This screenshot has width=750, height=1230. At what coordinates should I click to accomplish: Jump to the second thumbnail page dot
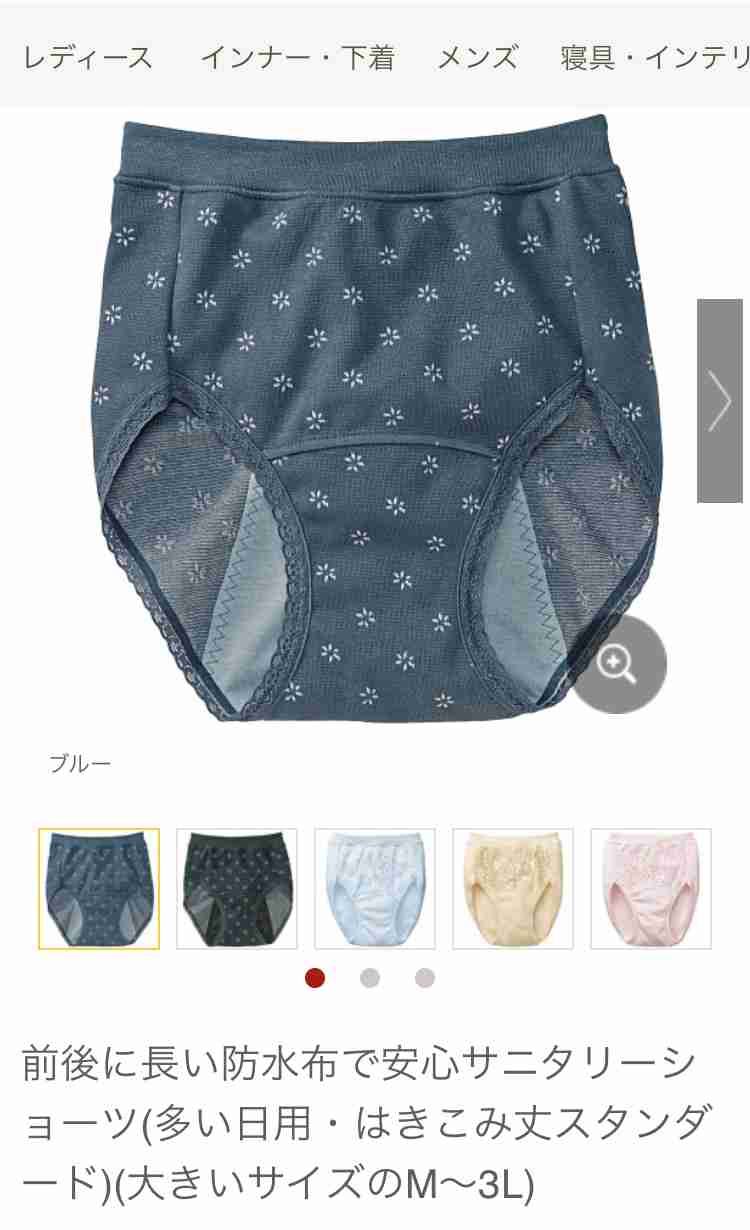coord(370,978)
